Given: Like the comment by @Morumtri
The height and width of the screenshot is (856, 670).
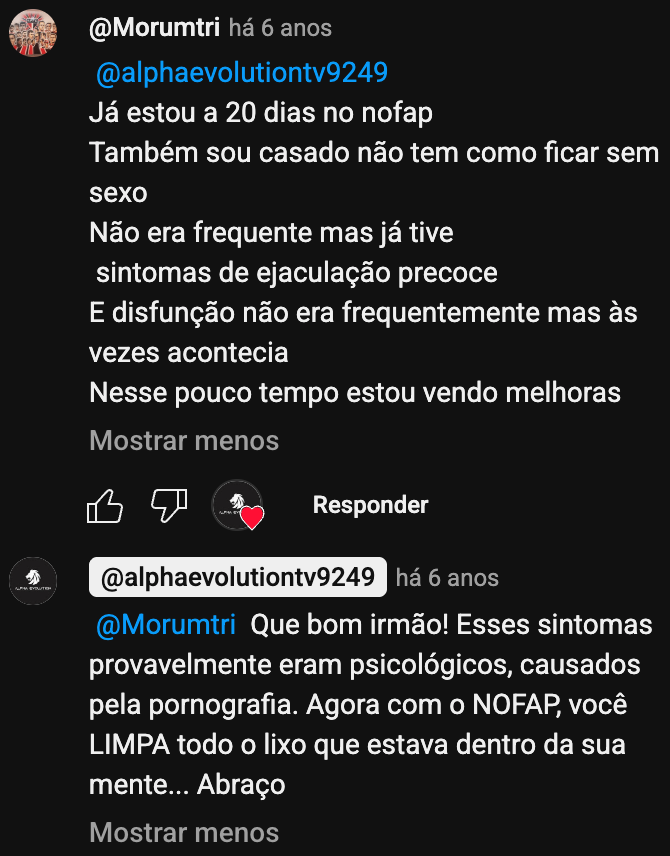Looking at the screenshot, I should pyautogui.click(x=105, y=506).
